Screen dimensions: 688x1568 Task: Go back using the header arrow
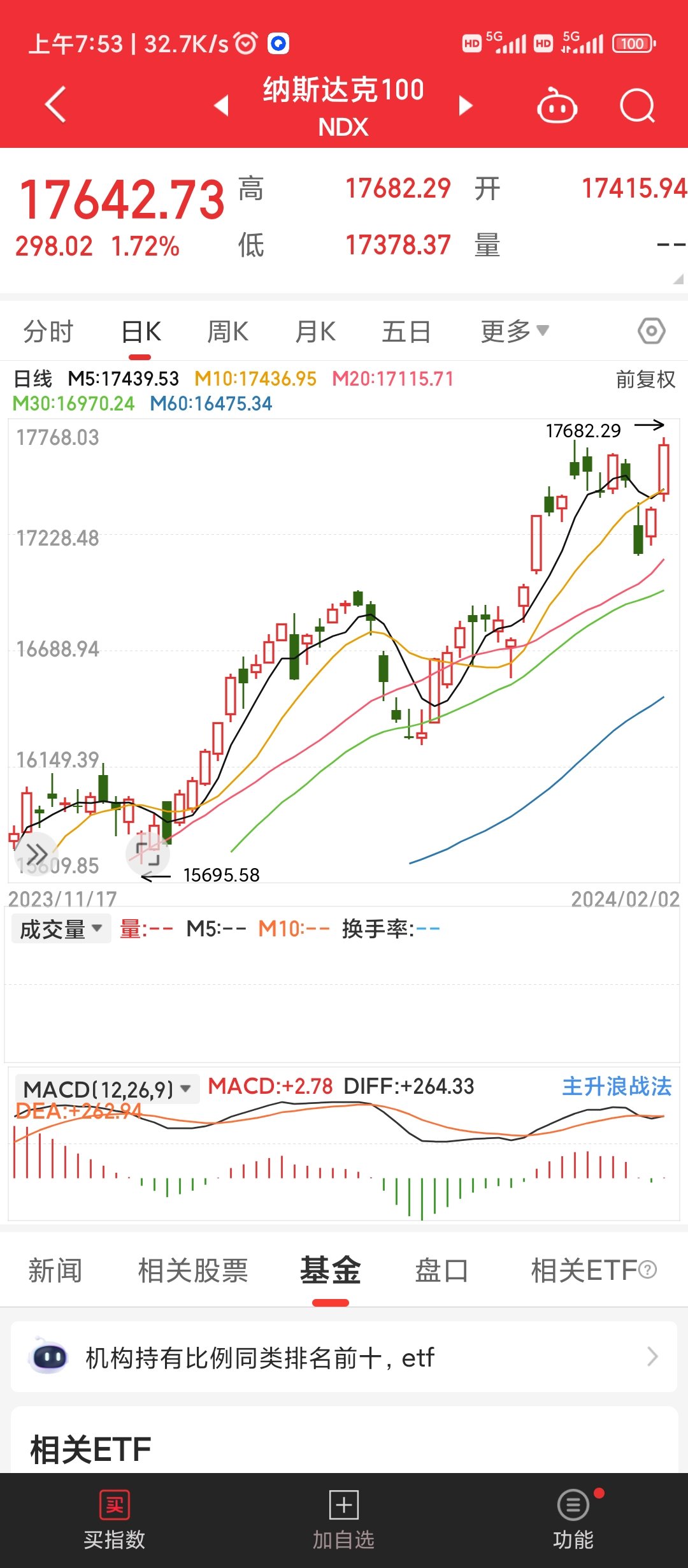(x=56, y=105)
